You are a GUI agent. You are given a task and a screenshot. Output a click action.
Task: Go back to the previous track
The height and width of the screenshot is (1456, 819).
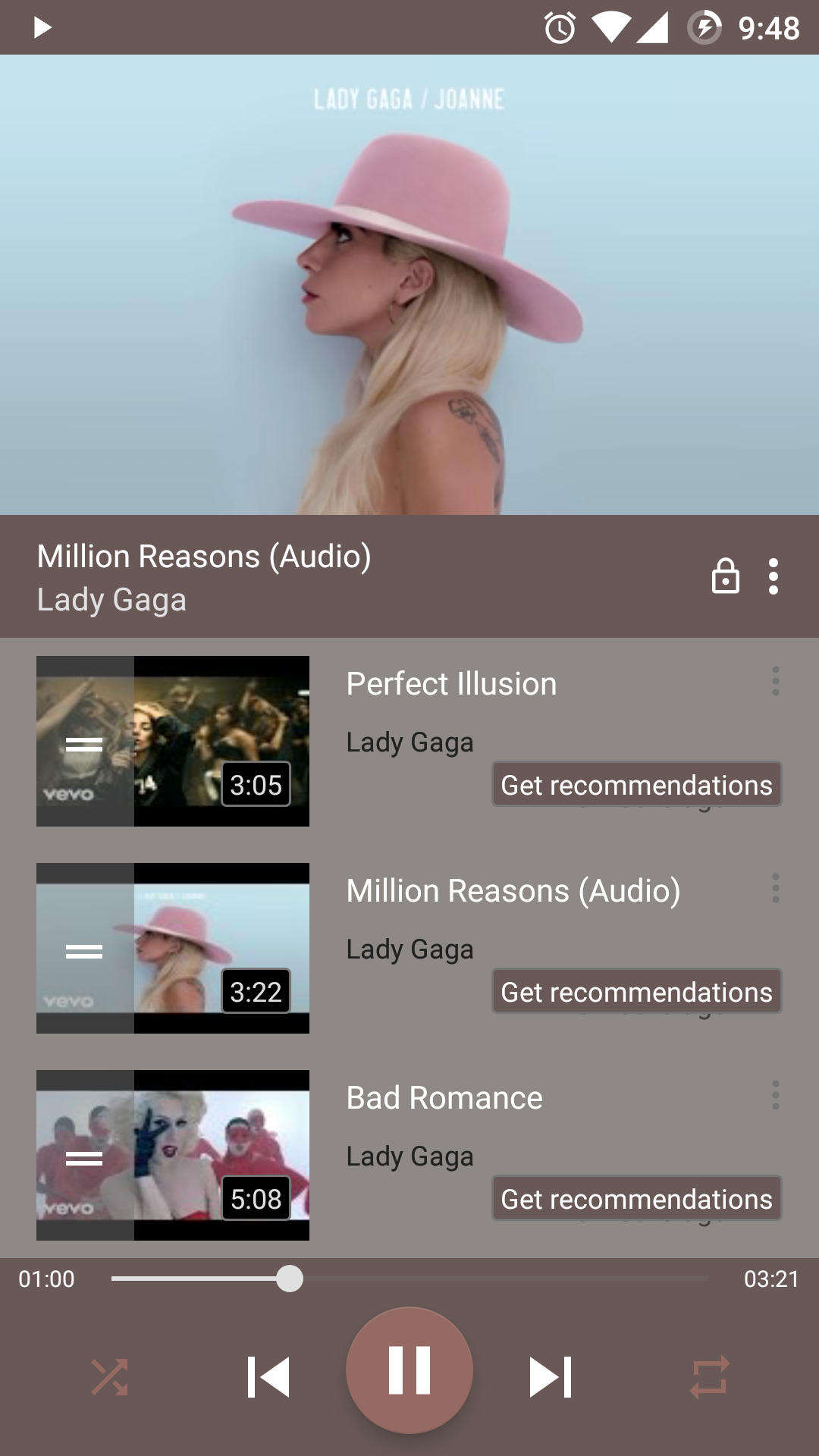click(269, 1376)
